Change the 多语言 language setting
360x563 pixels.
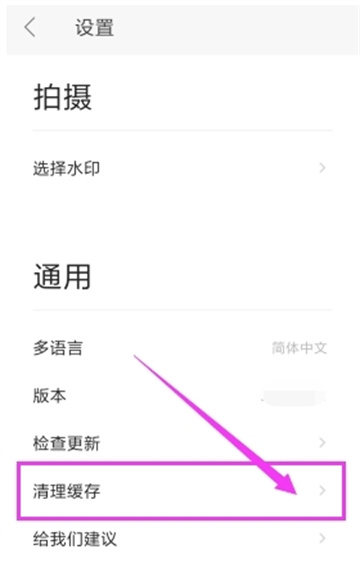click(180, 348)
